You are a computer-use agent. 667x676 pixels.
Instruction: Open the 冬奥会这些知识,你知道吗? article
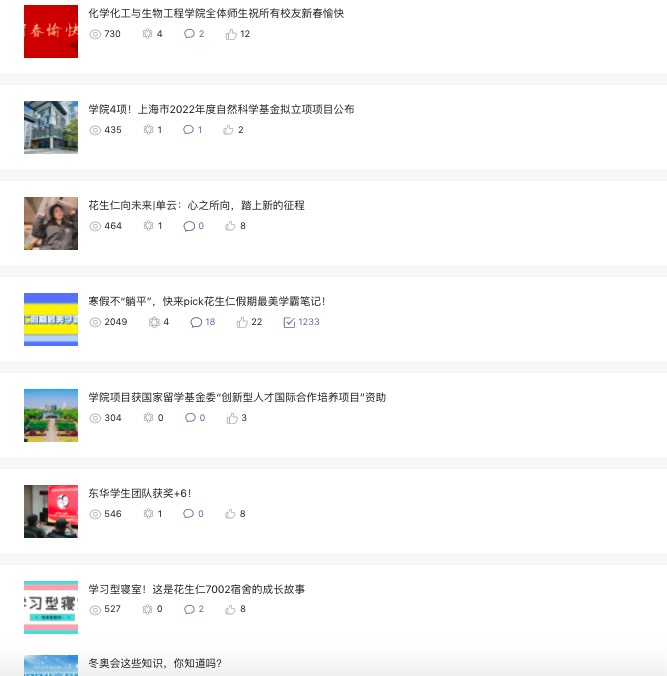(155, 664)
